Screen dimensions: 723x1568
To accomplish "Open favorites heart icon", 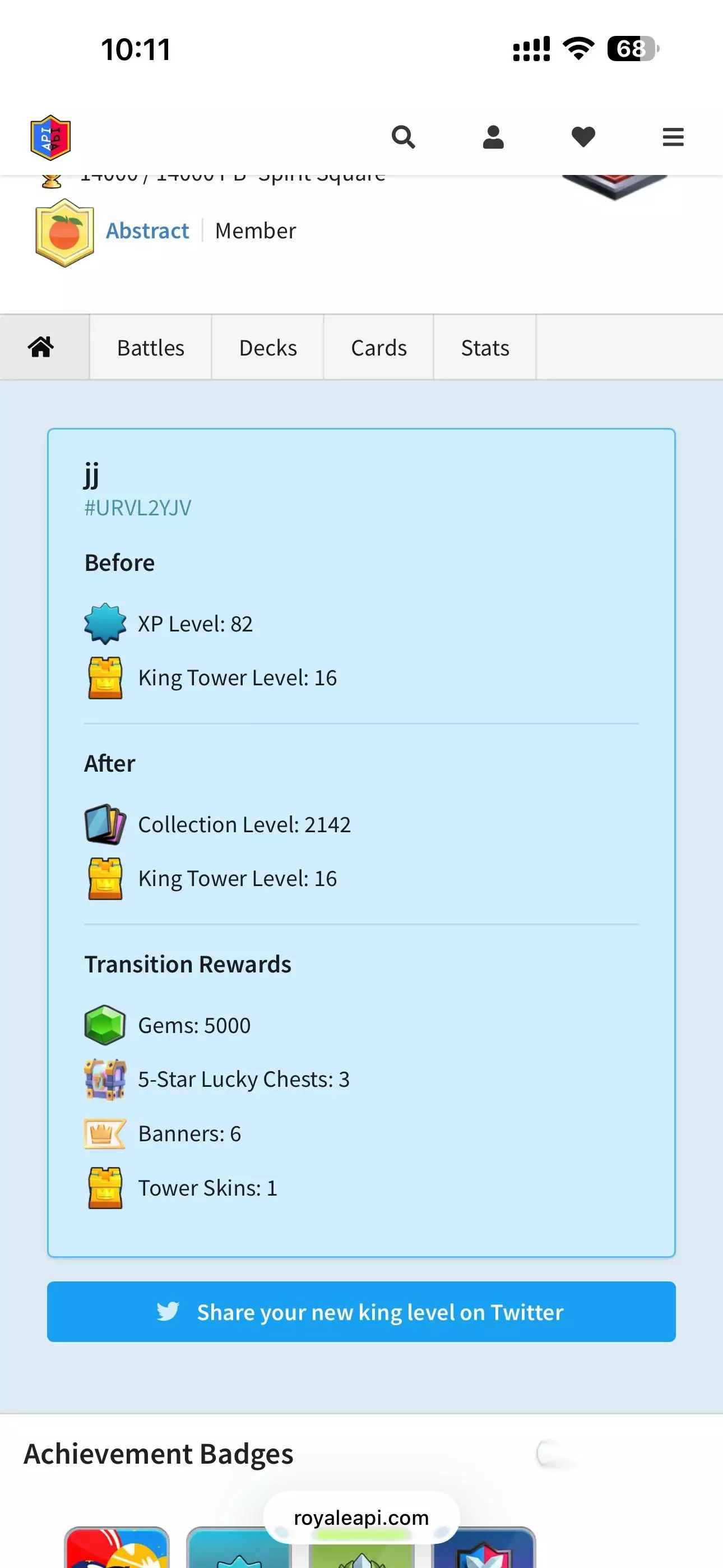I will click(x=583, y=137).
